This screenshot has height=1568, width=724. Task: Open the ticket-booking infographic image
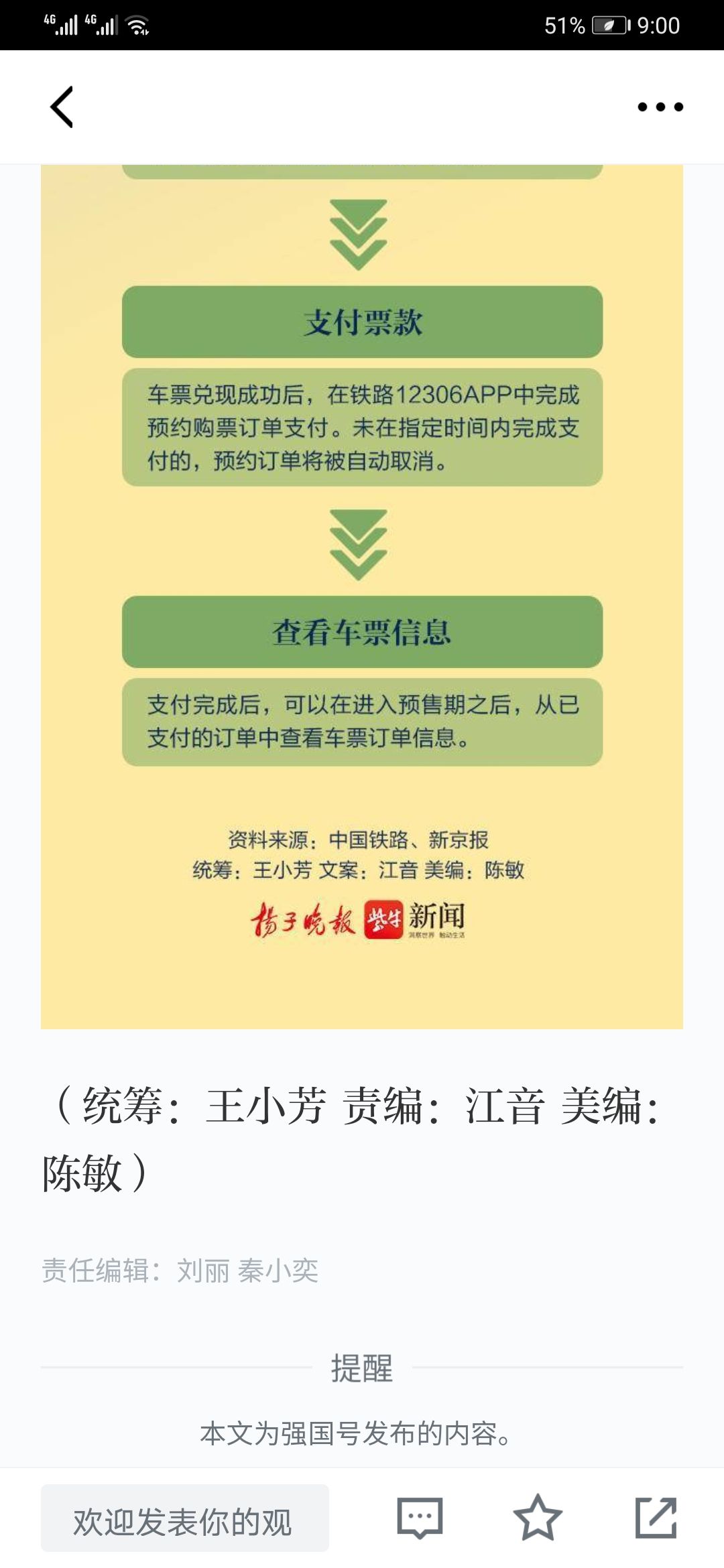point(362,596)
